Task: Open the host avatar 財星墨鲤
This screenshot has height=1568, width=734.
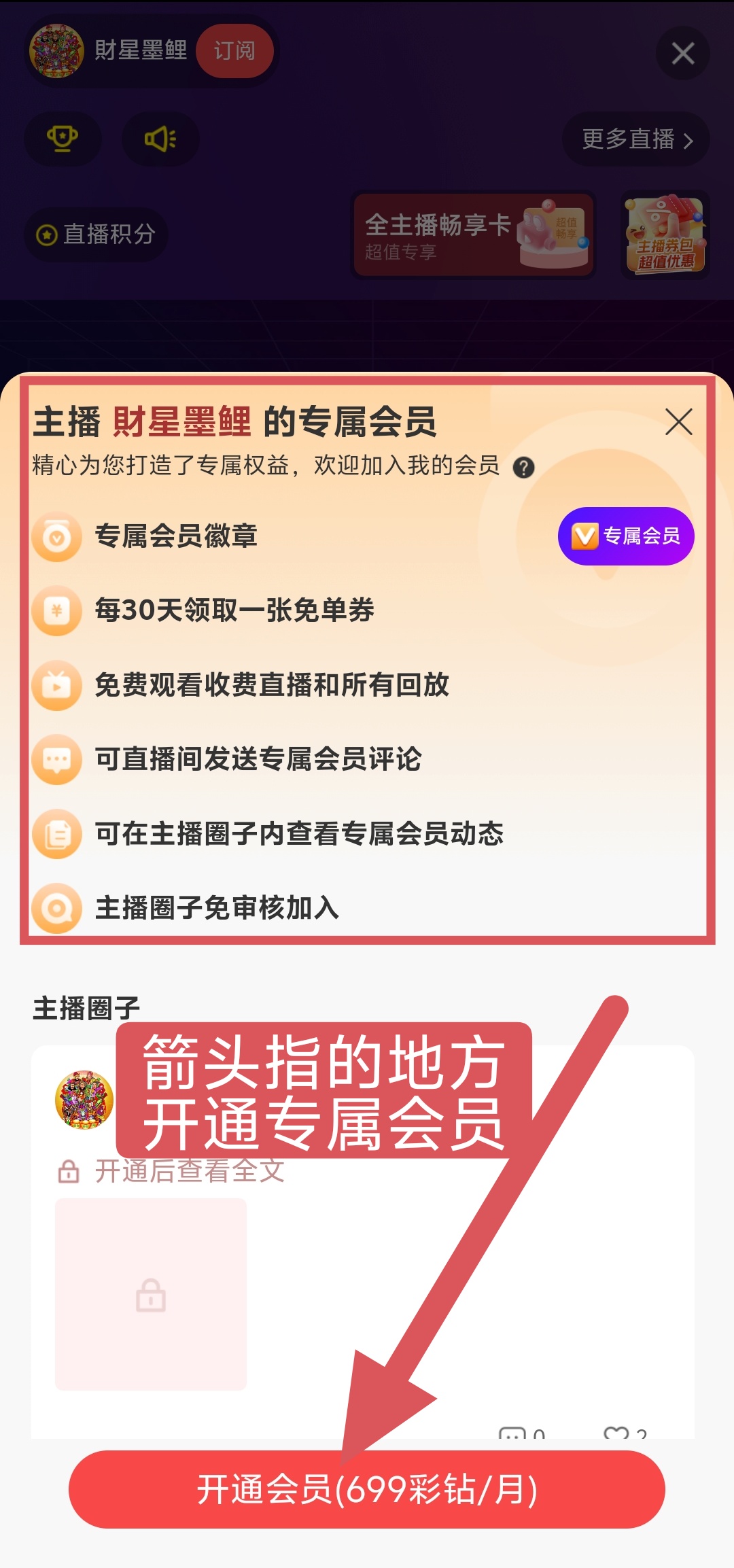Action: tap(57, 51)
